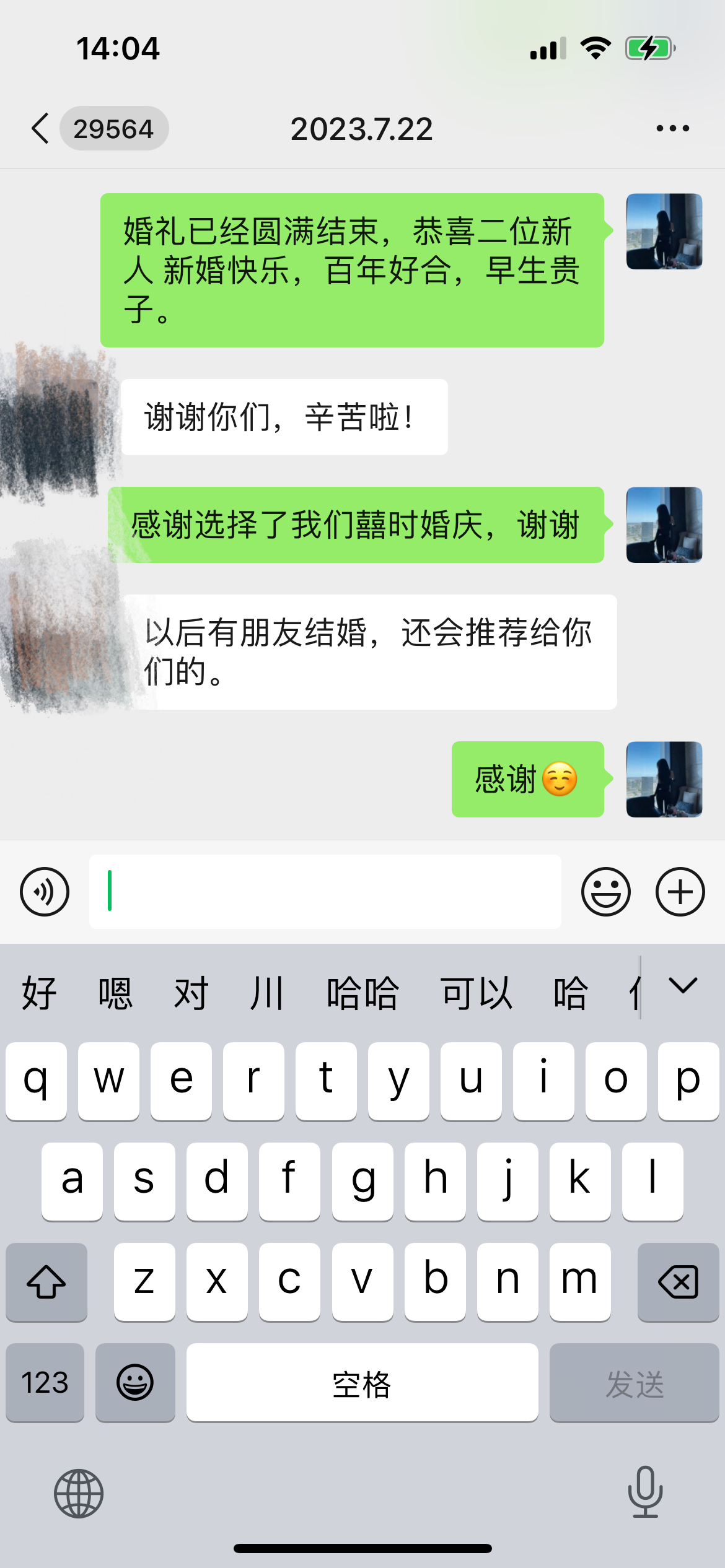Screen dimensions: 725x1568
Task: Open the emoji sticker panel
Action: click(605, 892)
